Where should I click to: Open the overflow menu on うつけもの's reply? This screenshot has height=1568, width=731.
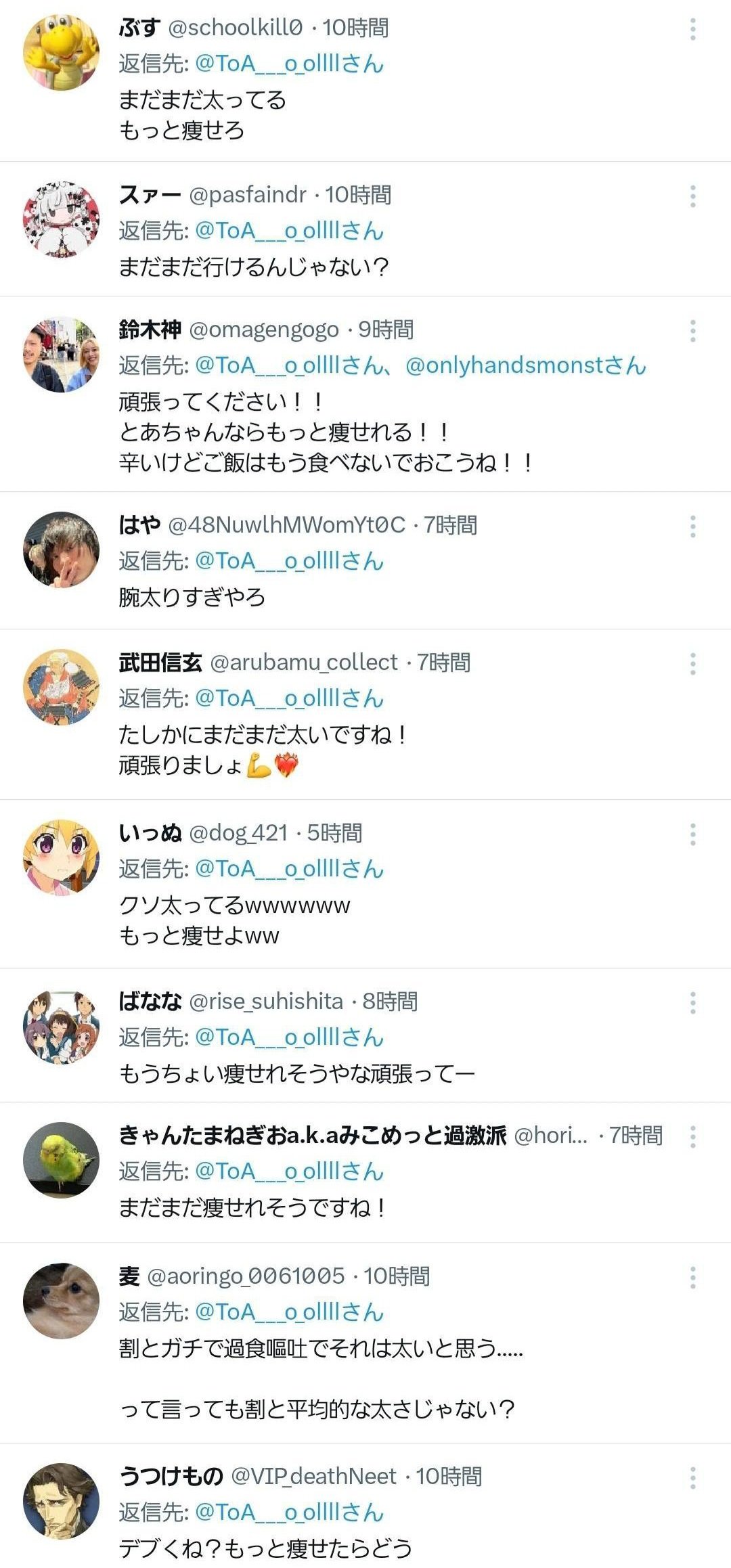click(x=692, y=1478)
